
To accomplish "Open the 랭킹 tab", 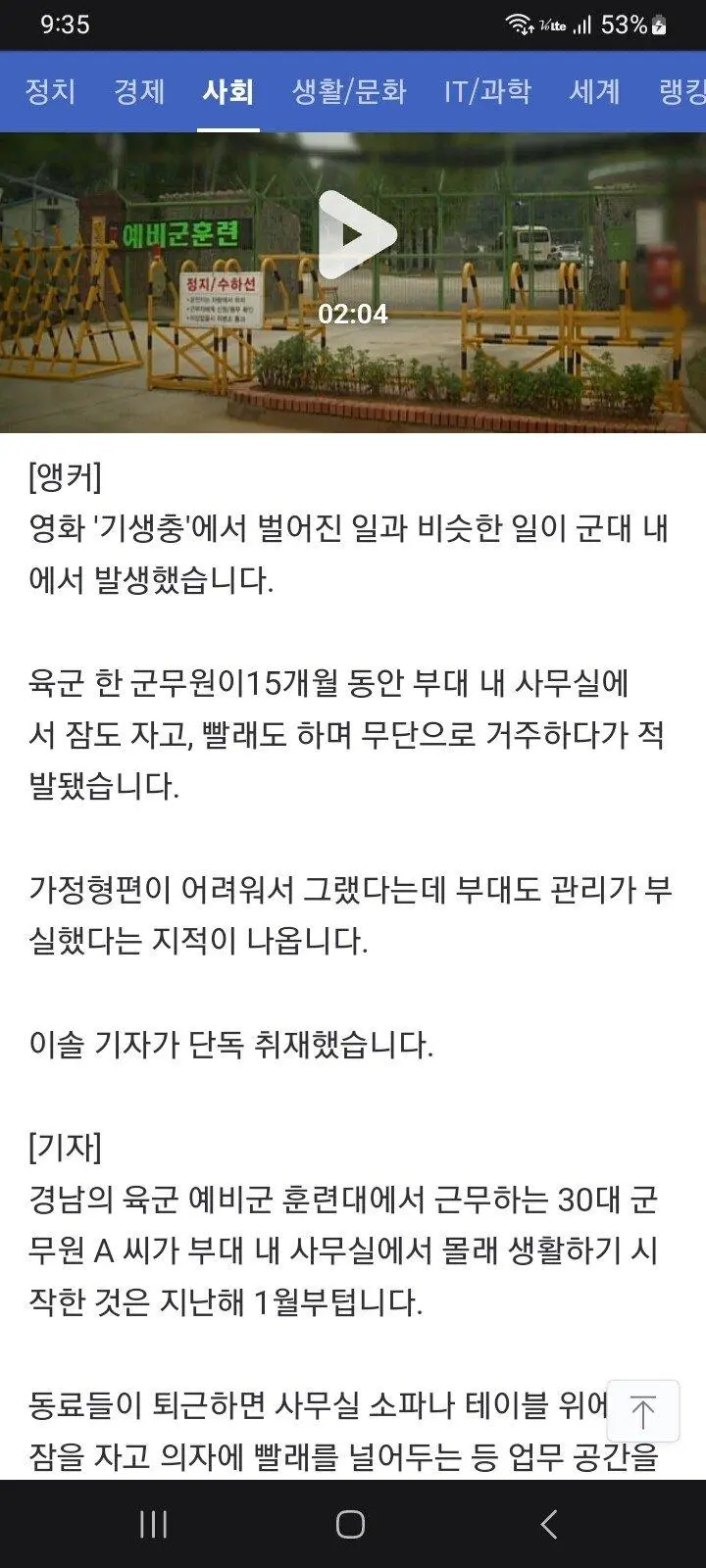I will tap(682, 92).
